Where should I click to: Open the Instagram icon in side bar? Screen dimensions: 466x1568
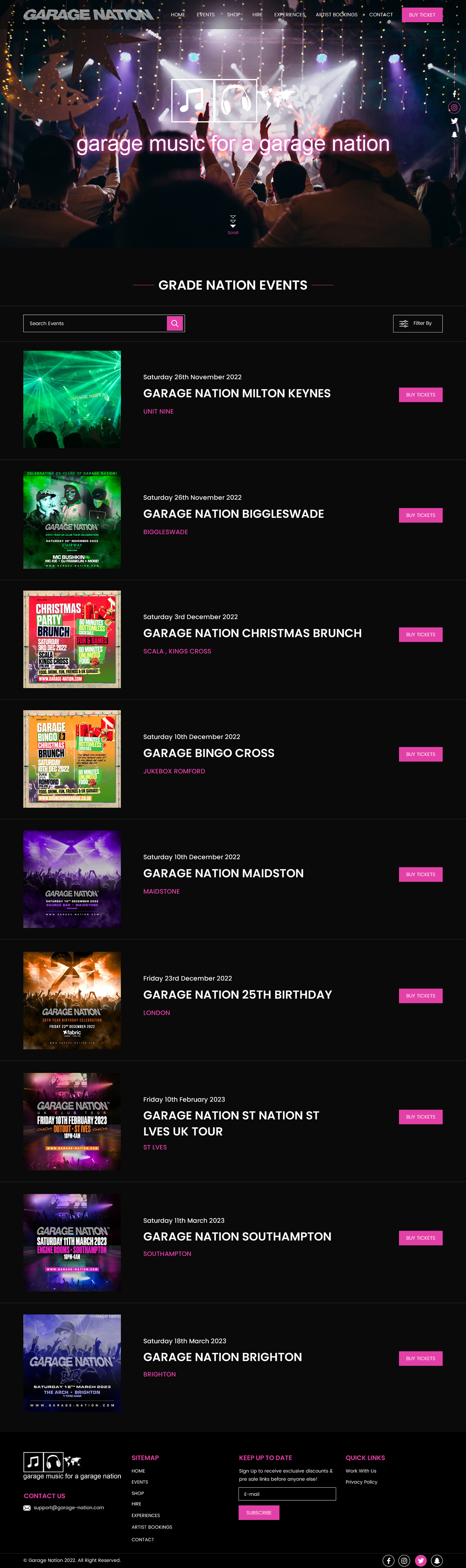(x=454, y=107)
